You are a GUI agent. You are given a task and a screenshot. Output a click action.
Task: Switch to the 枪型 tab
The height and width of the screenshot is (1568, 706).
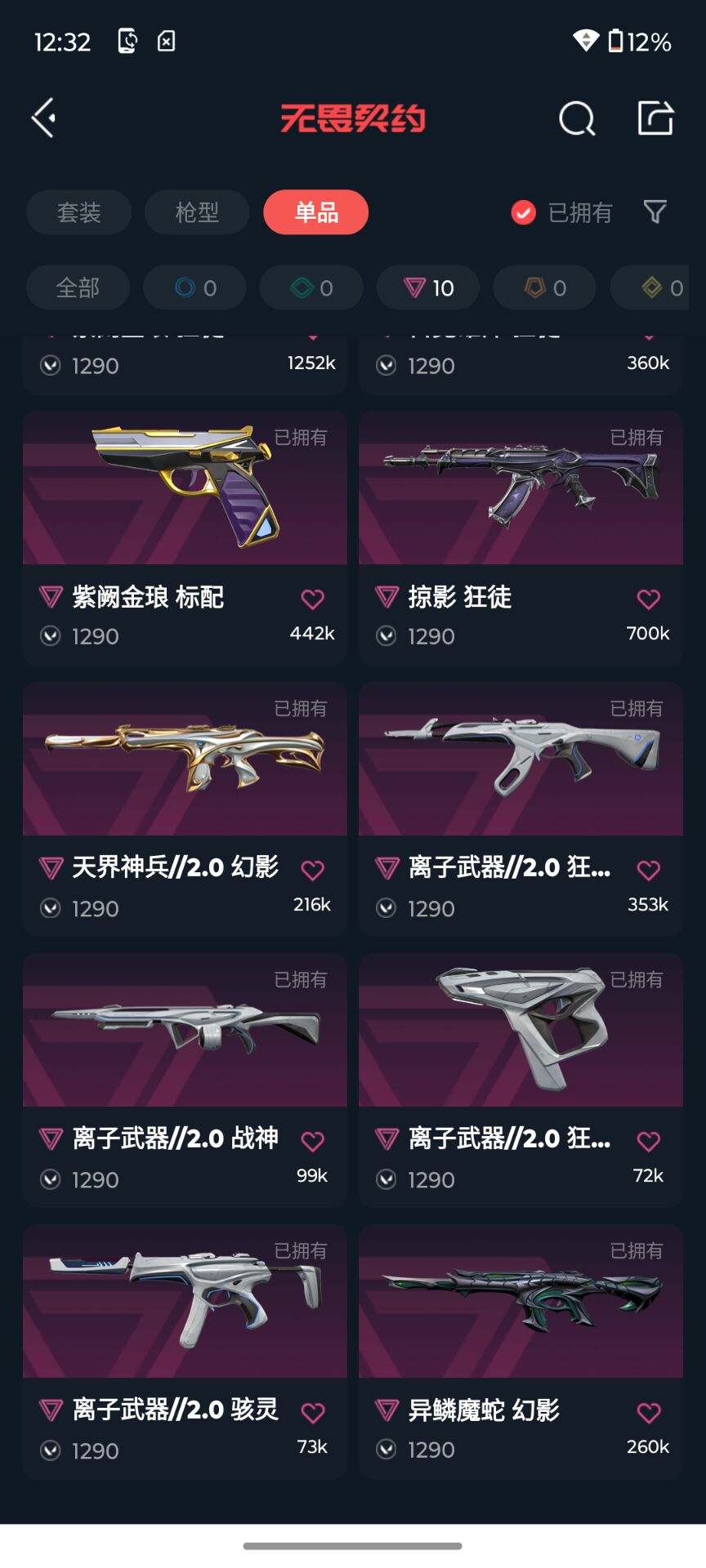point(197,212)
